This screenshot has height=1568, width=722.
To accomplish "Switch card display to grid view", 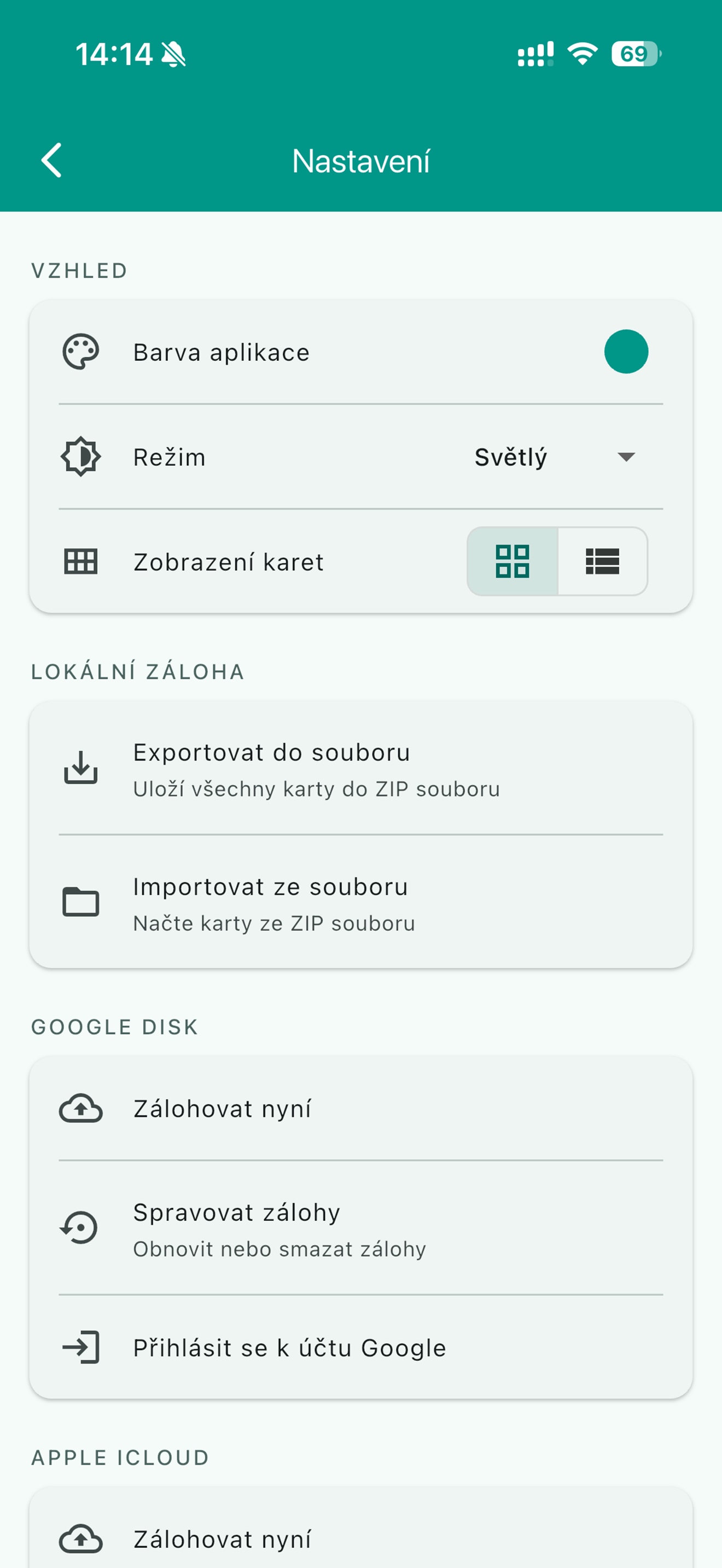I will click(512, 560).
